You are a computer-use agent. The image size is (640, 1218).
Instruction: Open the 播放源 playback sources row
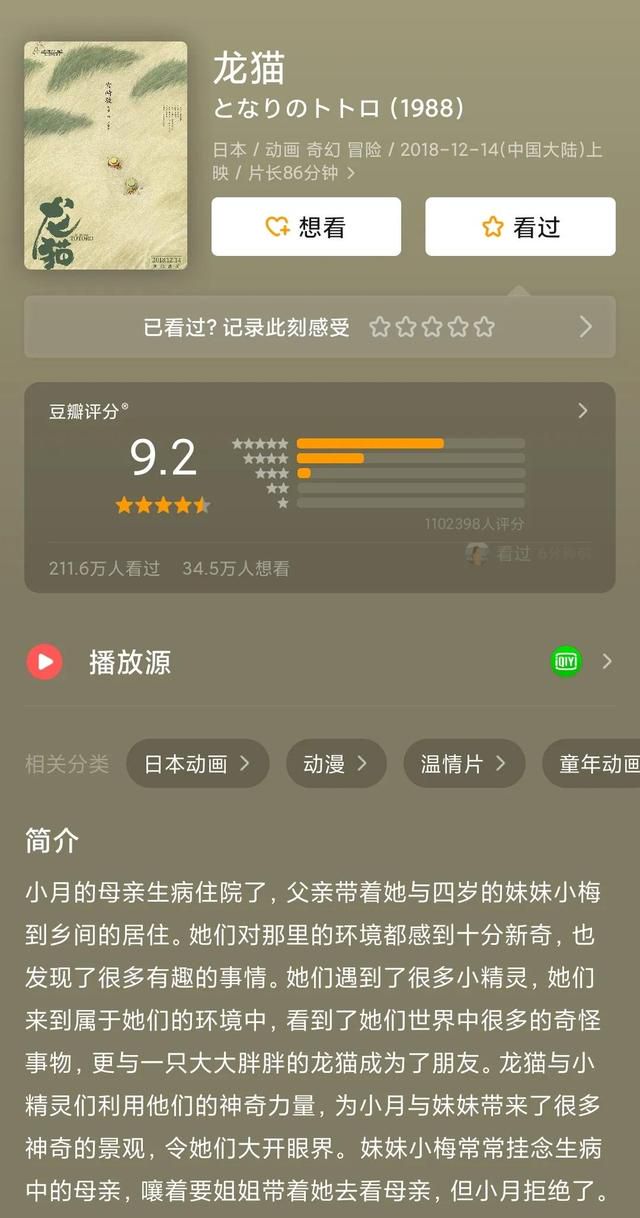[x=320, y=662]
